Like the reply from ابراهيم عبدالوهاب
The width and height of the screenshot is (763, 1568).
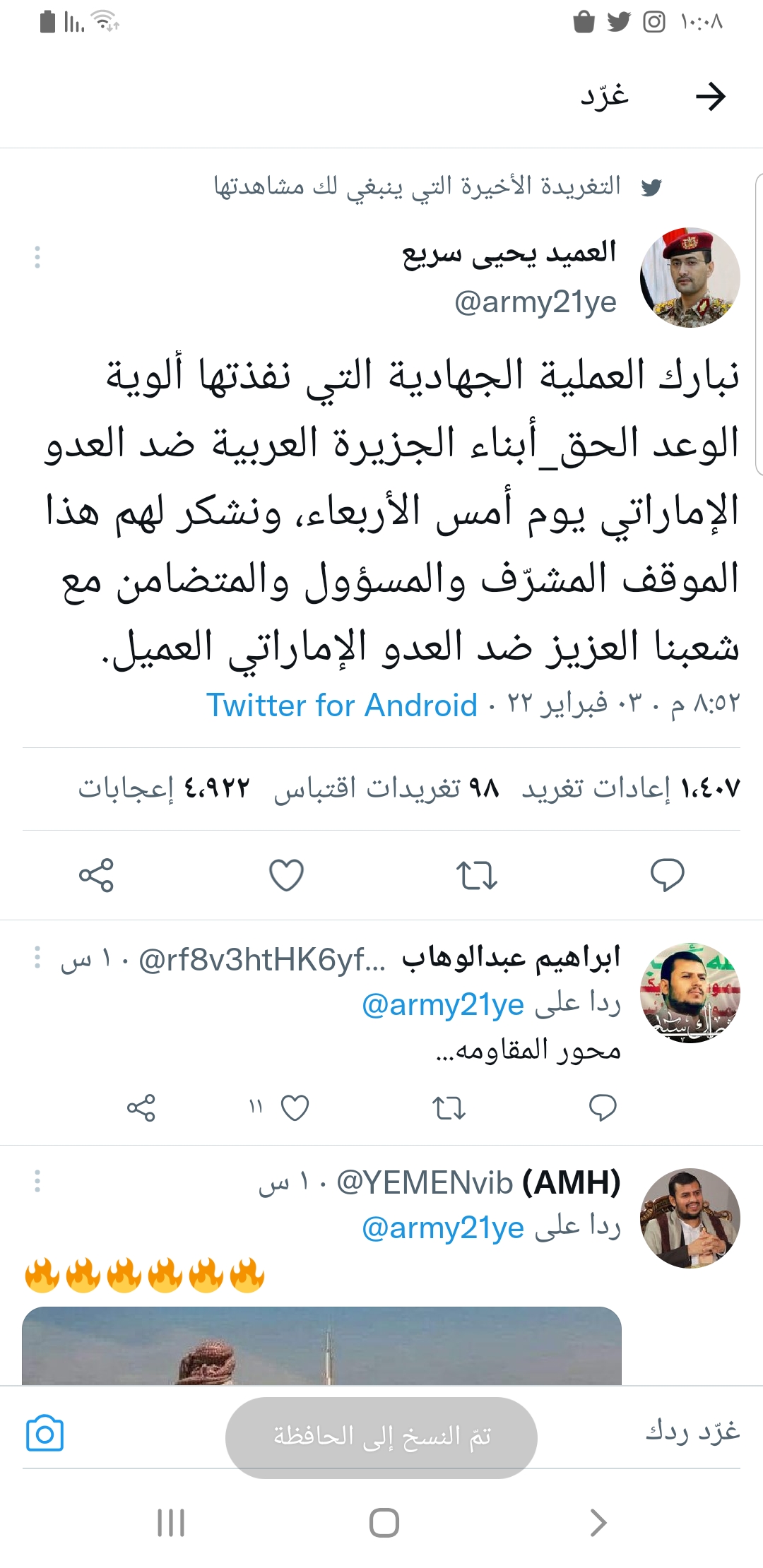[x=295, y=1108]
